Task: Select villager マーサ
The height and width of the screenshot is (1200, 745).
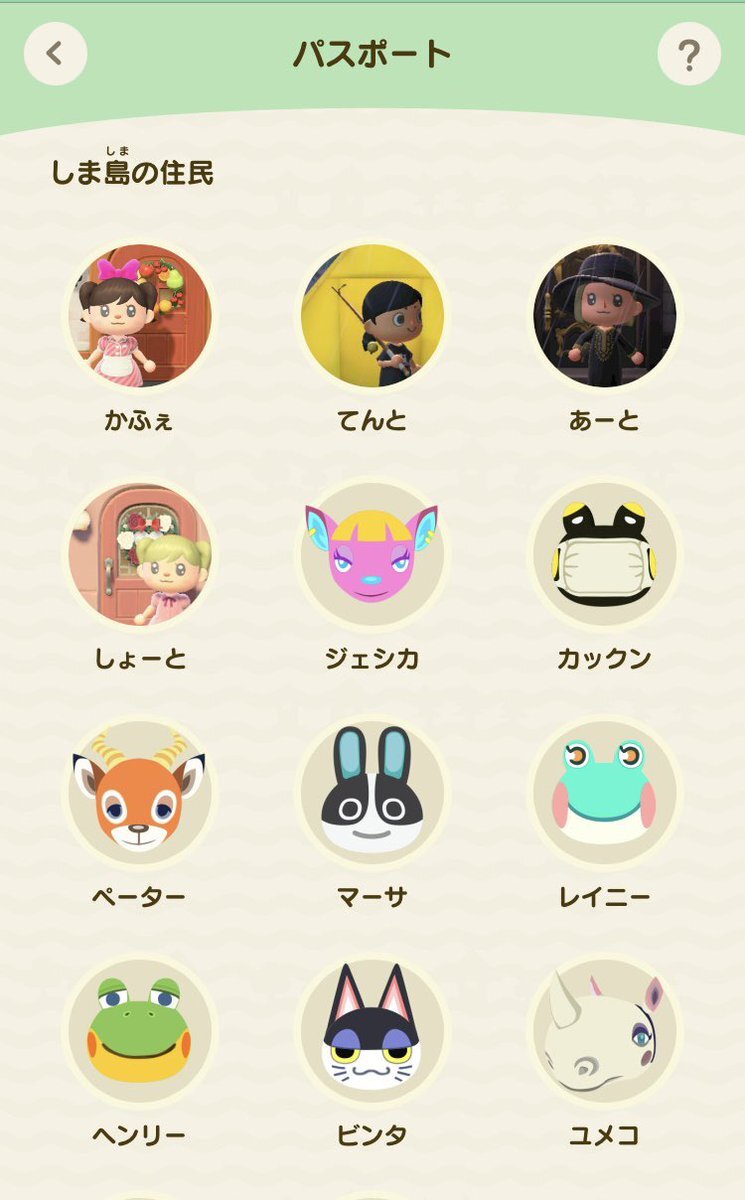Action: [x=372, y=792]
